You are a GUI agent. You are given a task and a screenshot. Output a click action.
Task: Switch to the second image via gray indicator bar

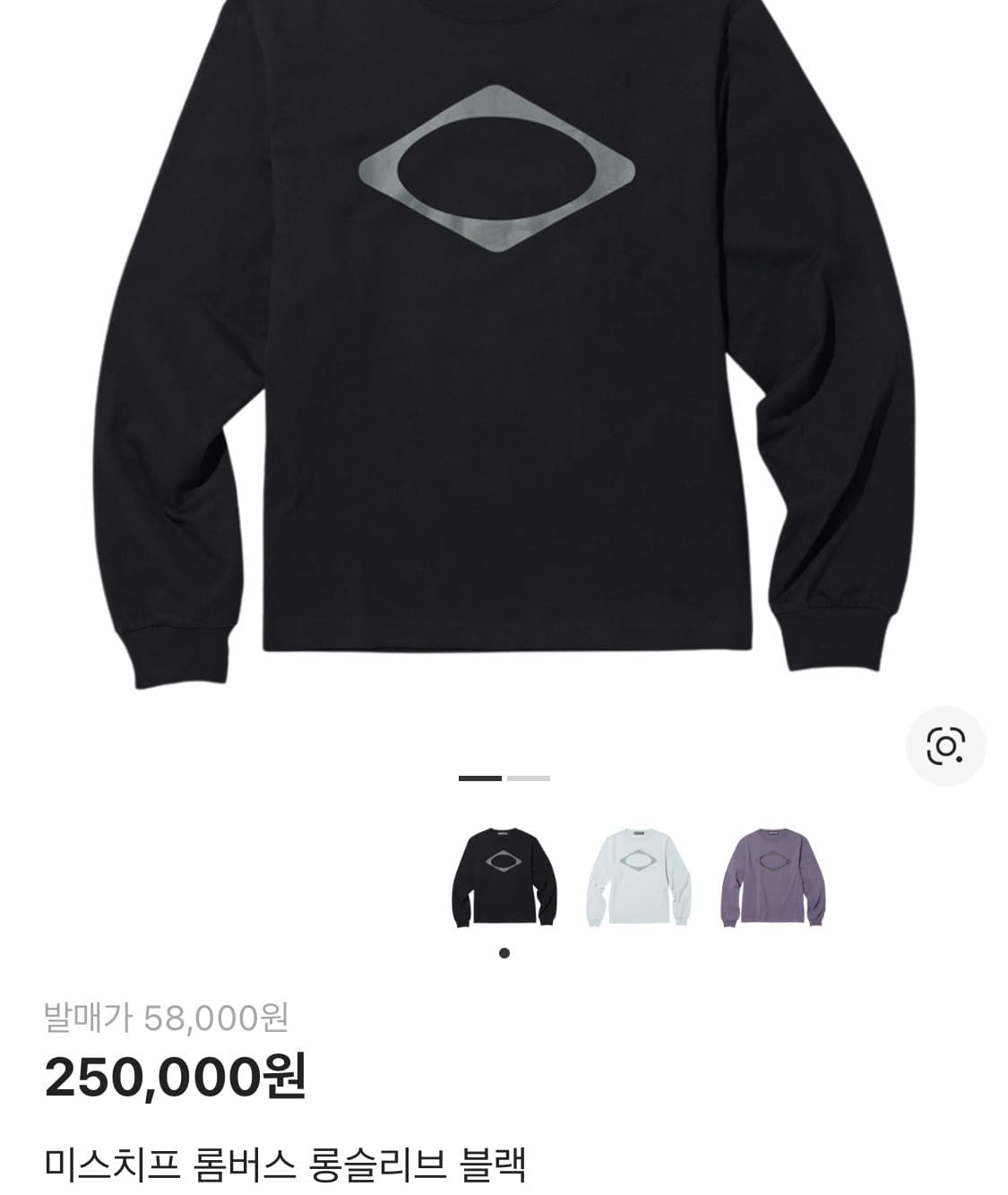coord(528,778)
